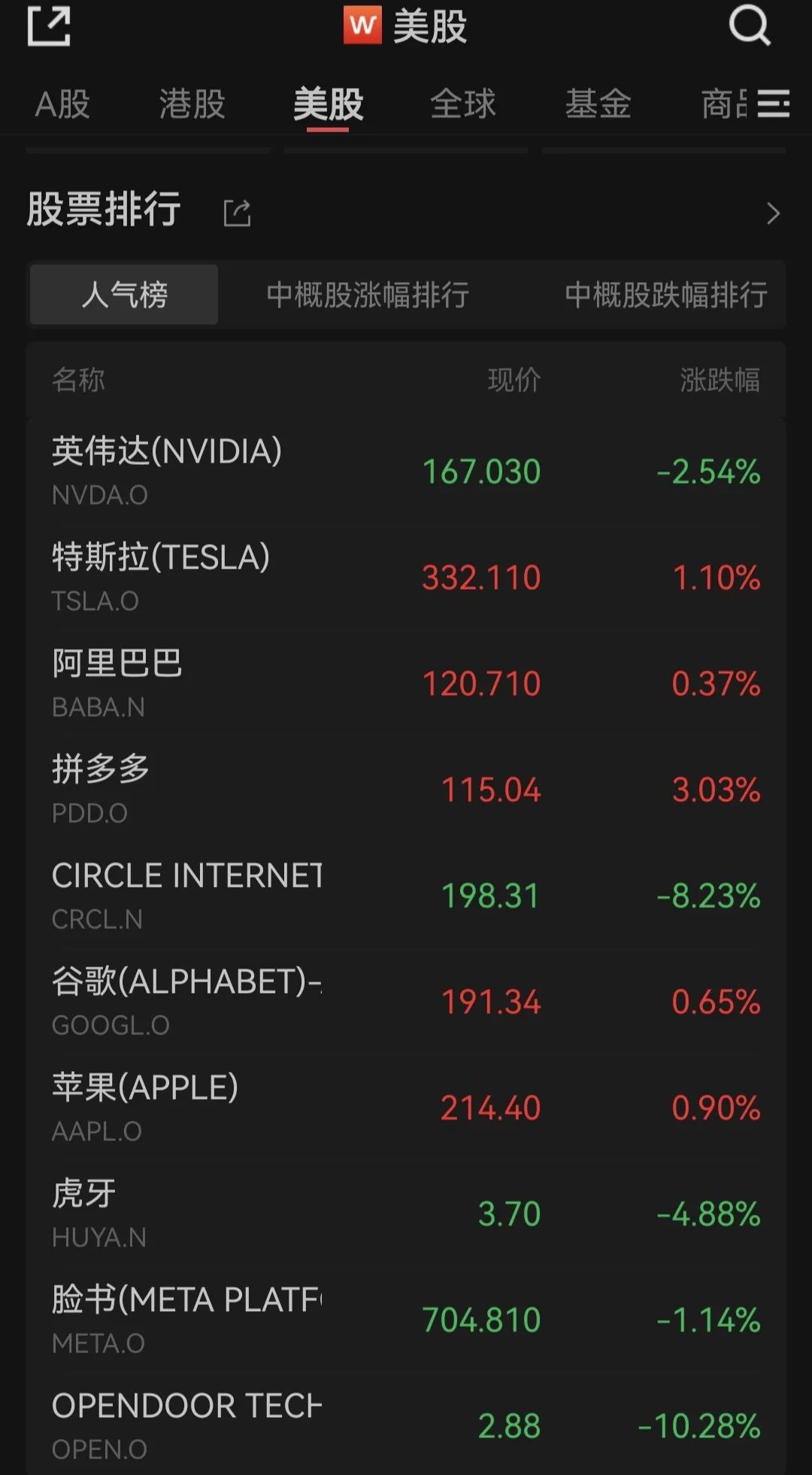The height and width of the screenshot is (1475, 812).
Task: Tap the share icon in the top bar
Action: tap(49, 26)
